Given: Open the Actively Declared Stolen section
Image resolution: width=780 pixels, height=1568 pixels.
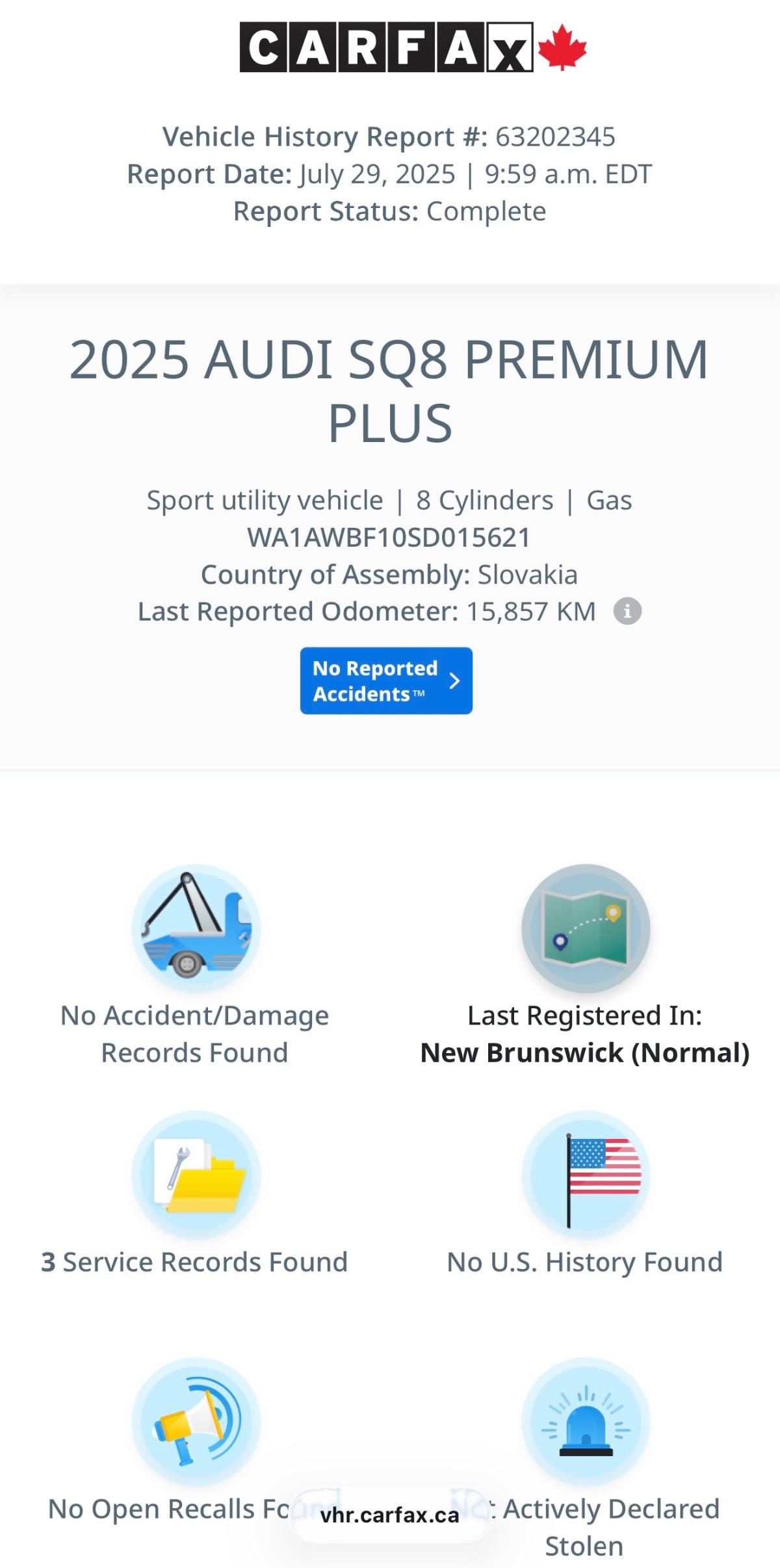Looking at the screenshot, I should (x=586, y=1422).
